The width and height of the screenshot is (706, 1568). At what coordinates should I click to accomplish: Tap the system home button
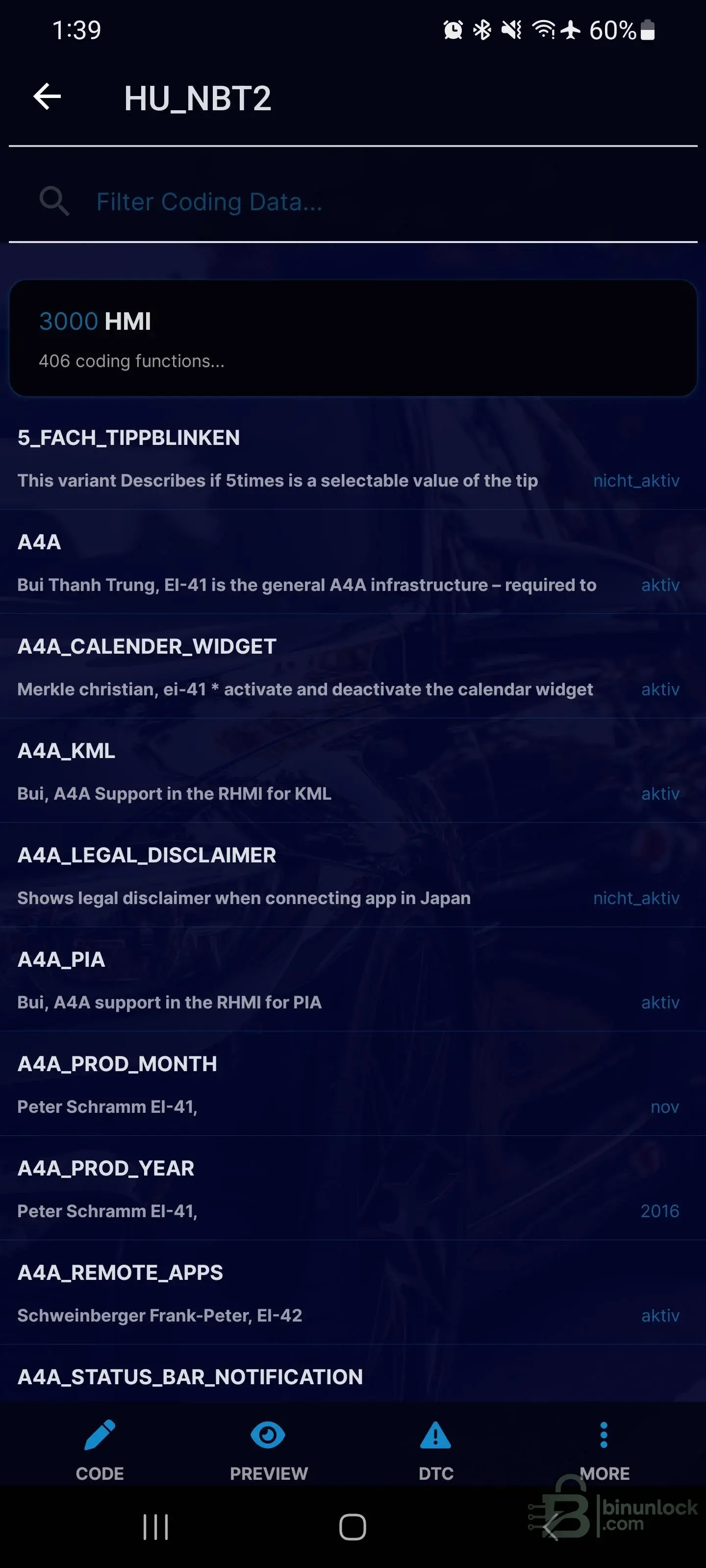coord(353,1527)
